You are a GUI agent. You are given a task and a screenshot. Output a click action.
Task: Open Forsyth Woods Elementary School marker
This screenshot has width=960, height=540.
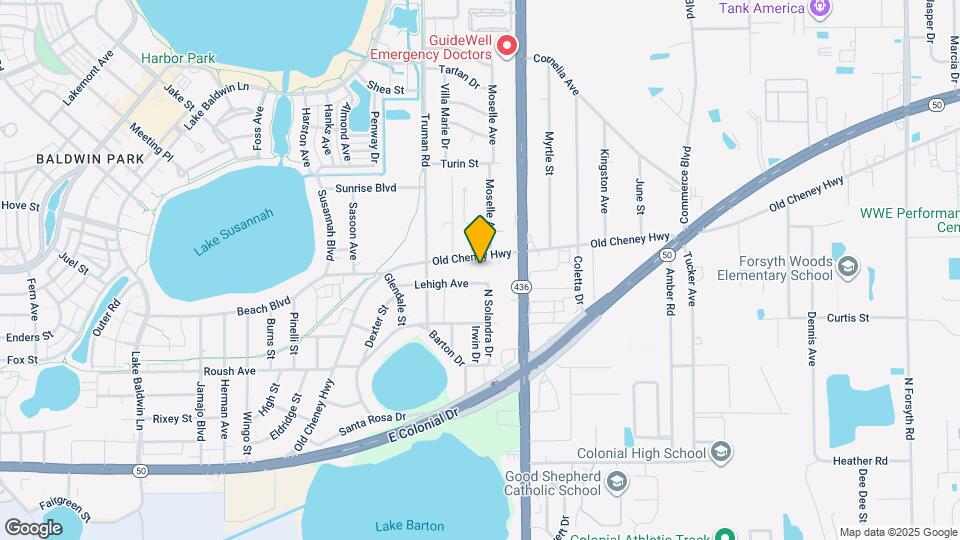pyautogui.click(x=849, y=268)
